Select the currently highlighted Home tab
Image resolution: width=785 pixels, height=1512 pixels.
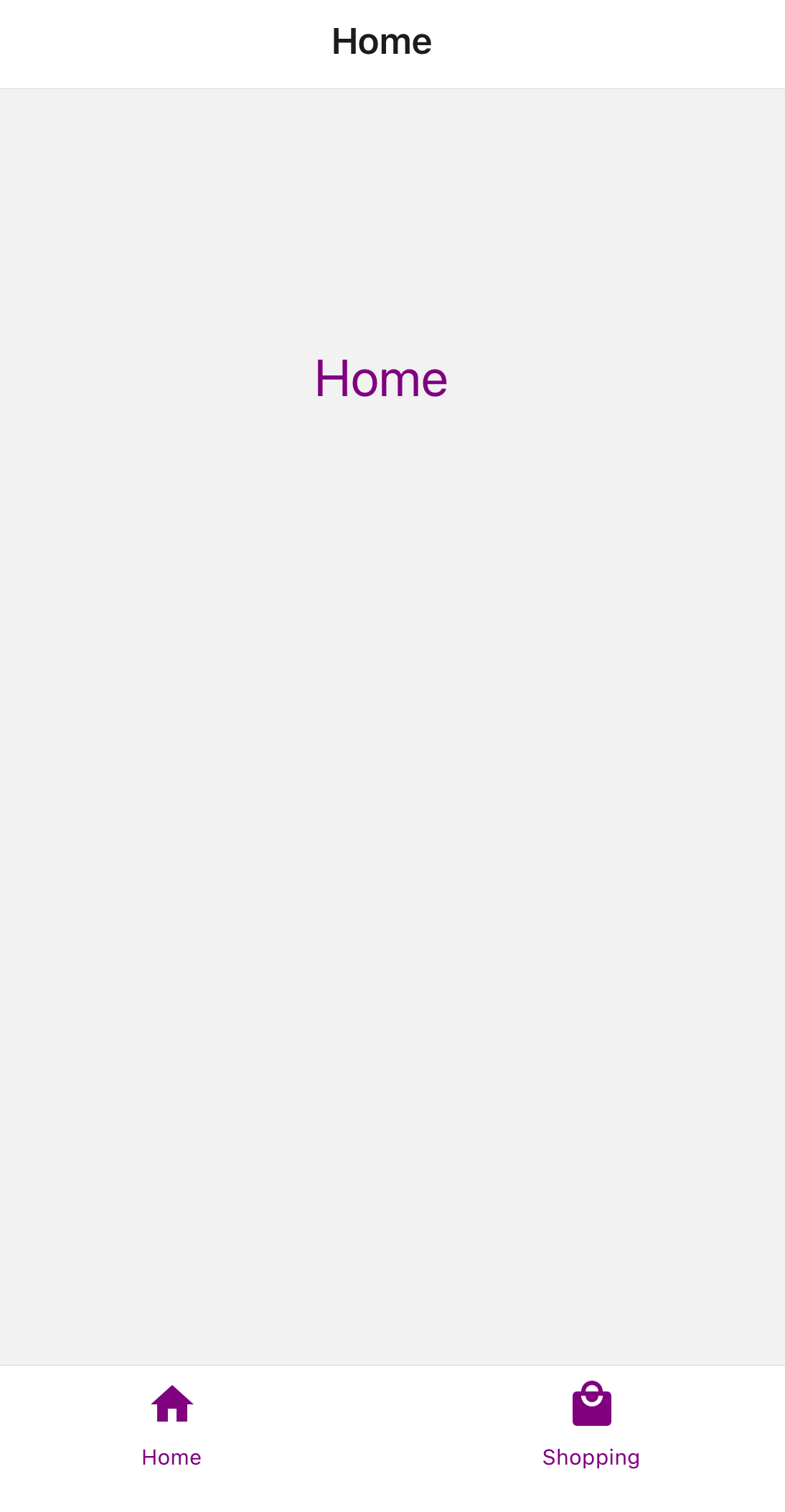tap(171, 1428)
